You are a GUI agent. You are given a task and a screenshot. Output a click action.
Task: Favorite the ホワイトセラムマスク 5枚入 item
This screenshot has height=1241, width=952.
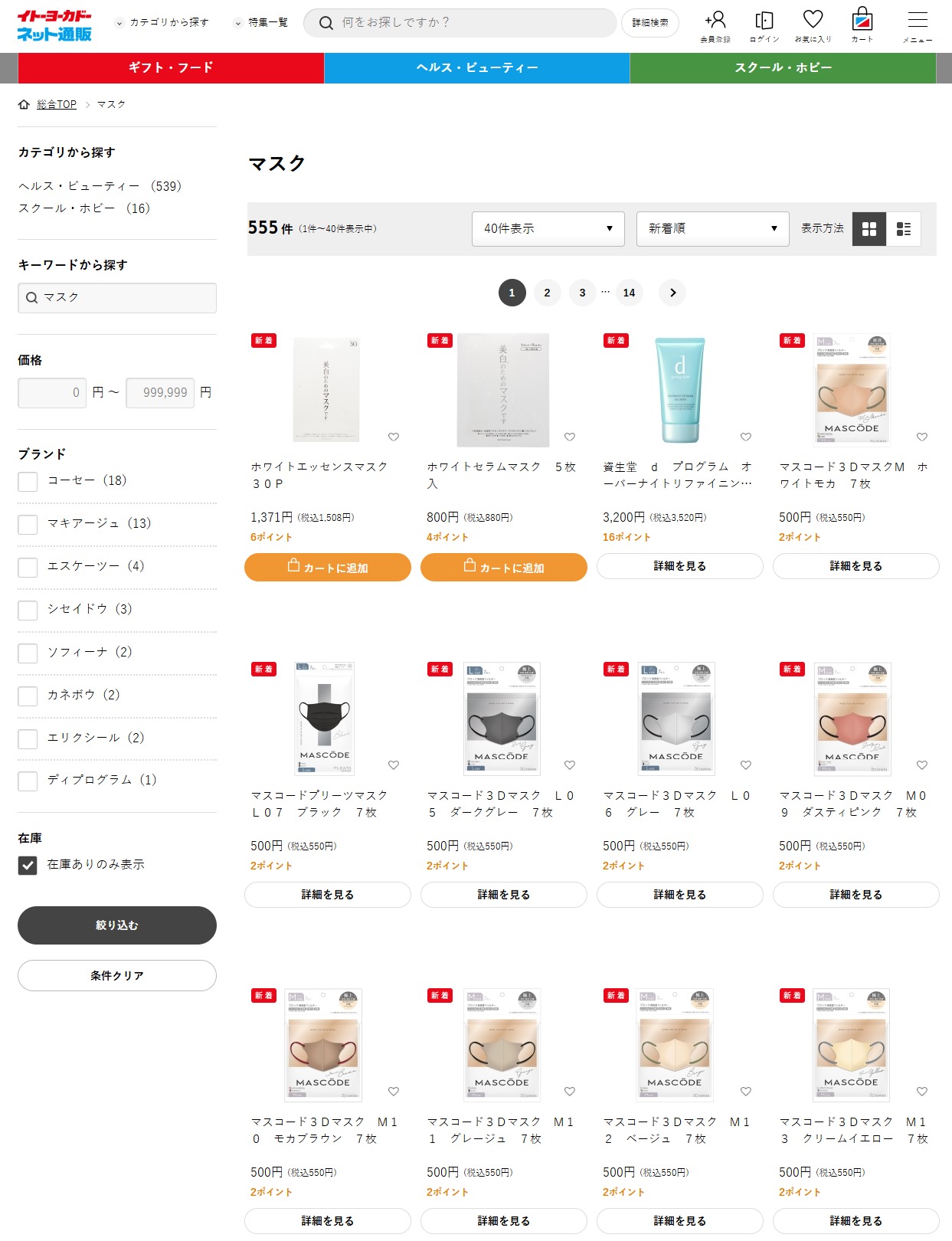pos(569,437)
